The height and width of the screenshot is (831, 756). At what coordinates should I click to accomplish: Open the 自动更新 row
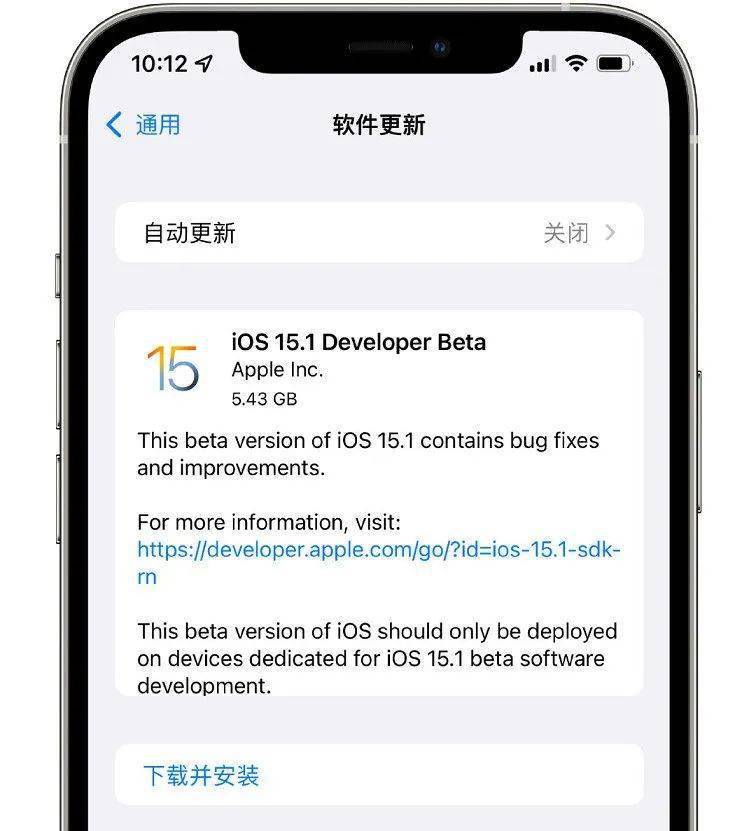click(x=378, y=233)
